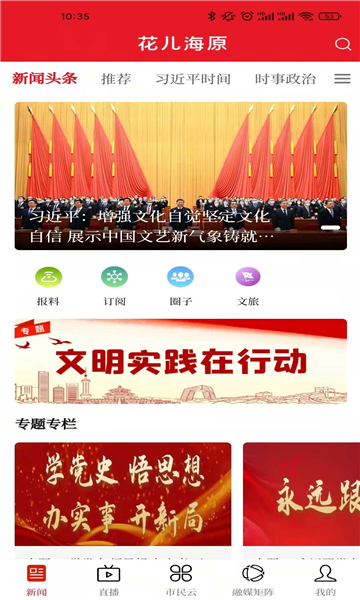
Task: Switch to the 推荐 tab
Action: [x=116, y=79]
